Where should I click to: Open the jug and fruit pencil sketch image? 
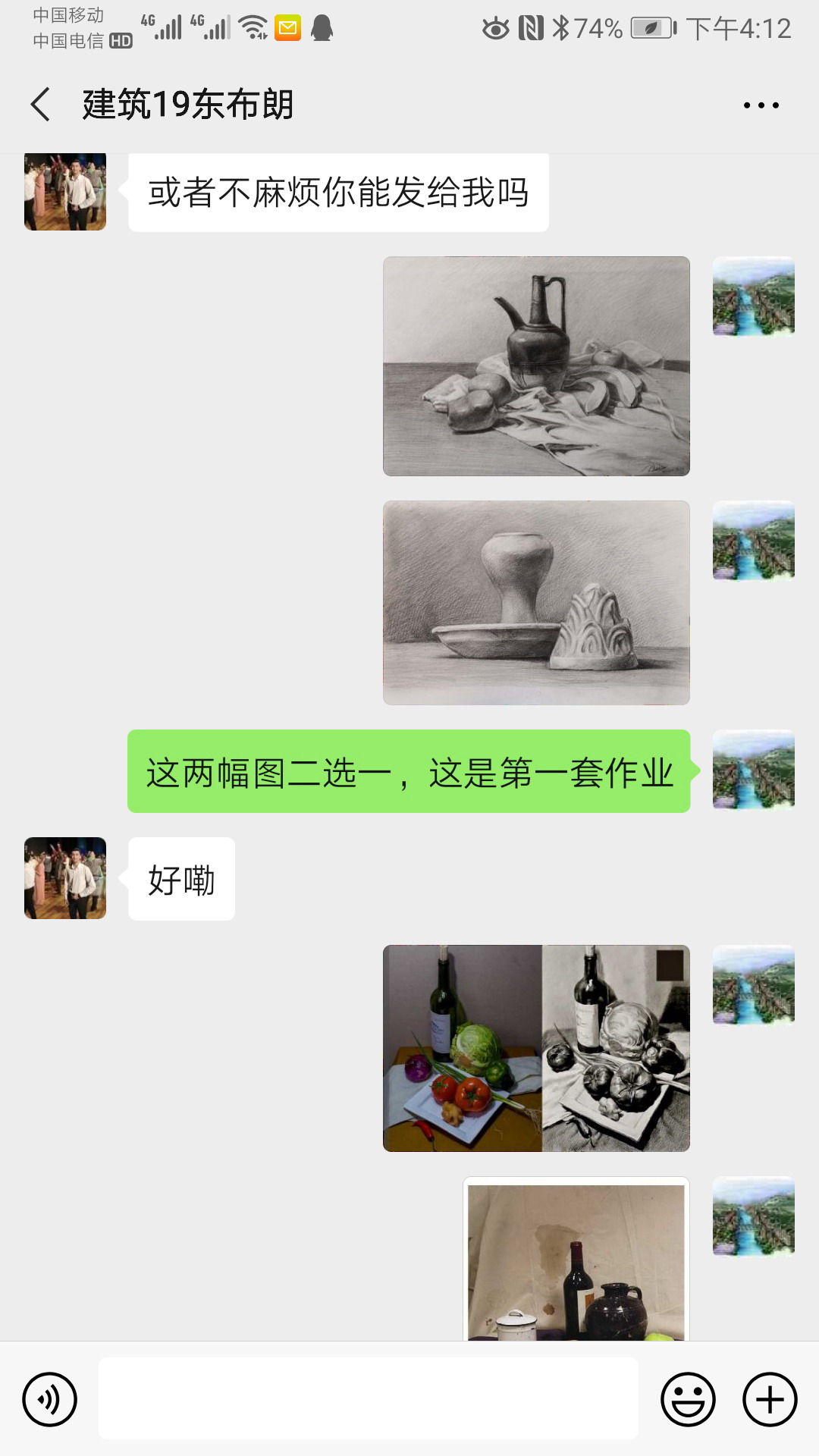click(536, 366)
